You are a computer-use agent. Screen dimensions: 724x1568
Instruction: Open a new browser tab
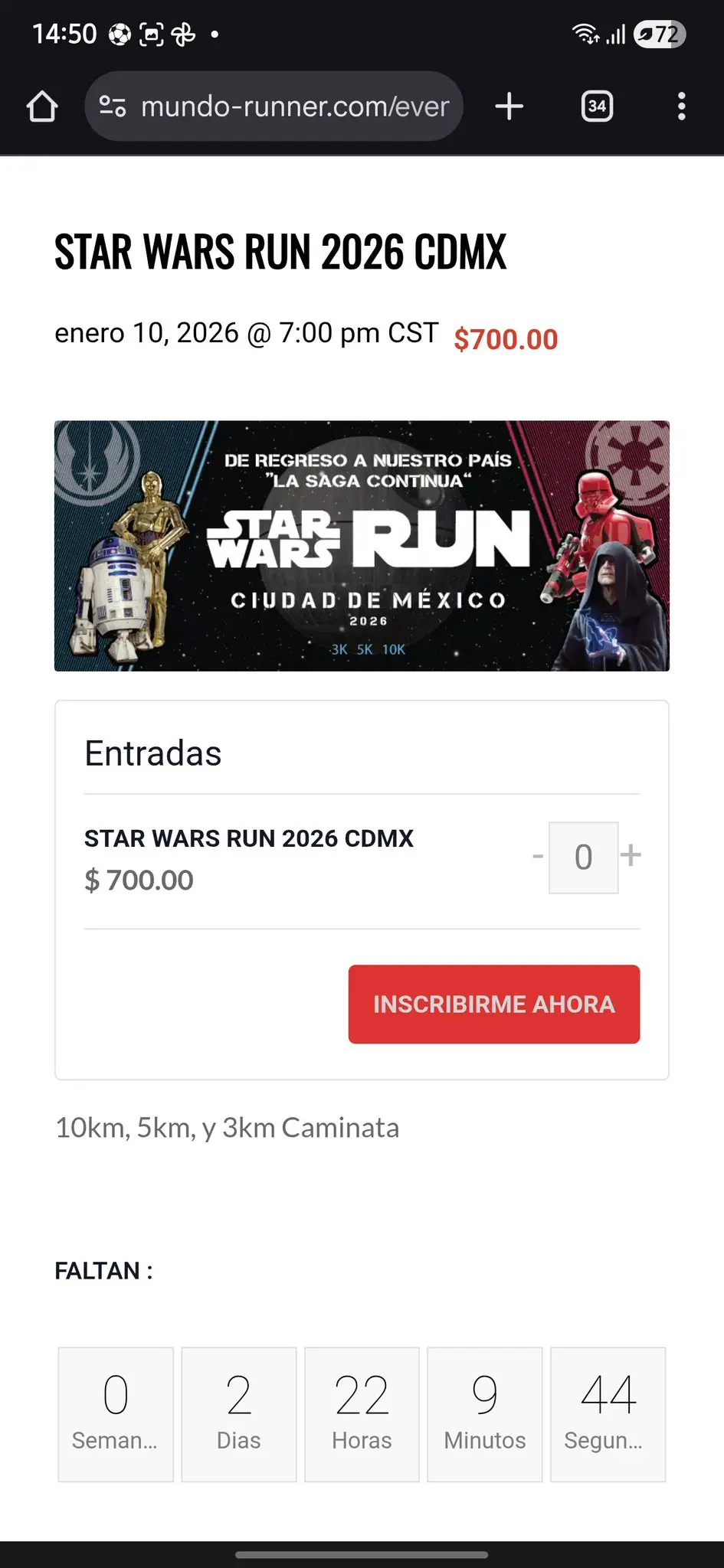pos(509,106)
